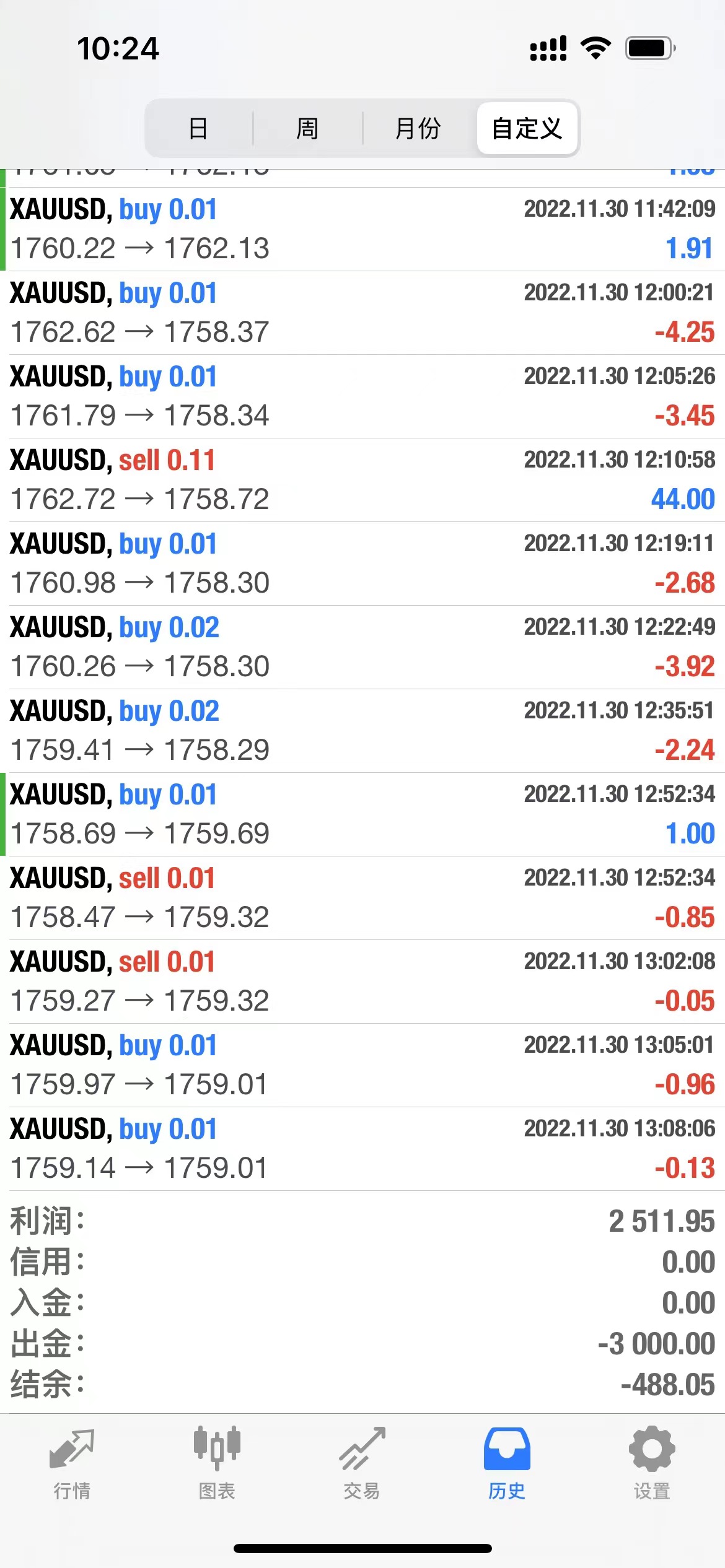Show the trade closed at 13:08:06
Viewport: 725px width, 1568px height.
pos(362,1149)
